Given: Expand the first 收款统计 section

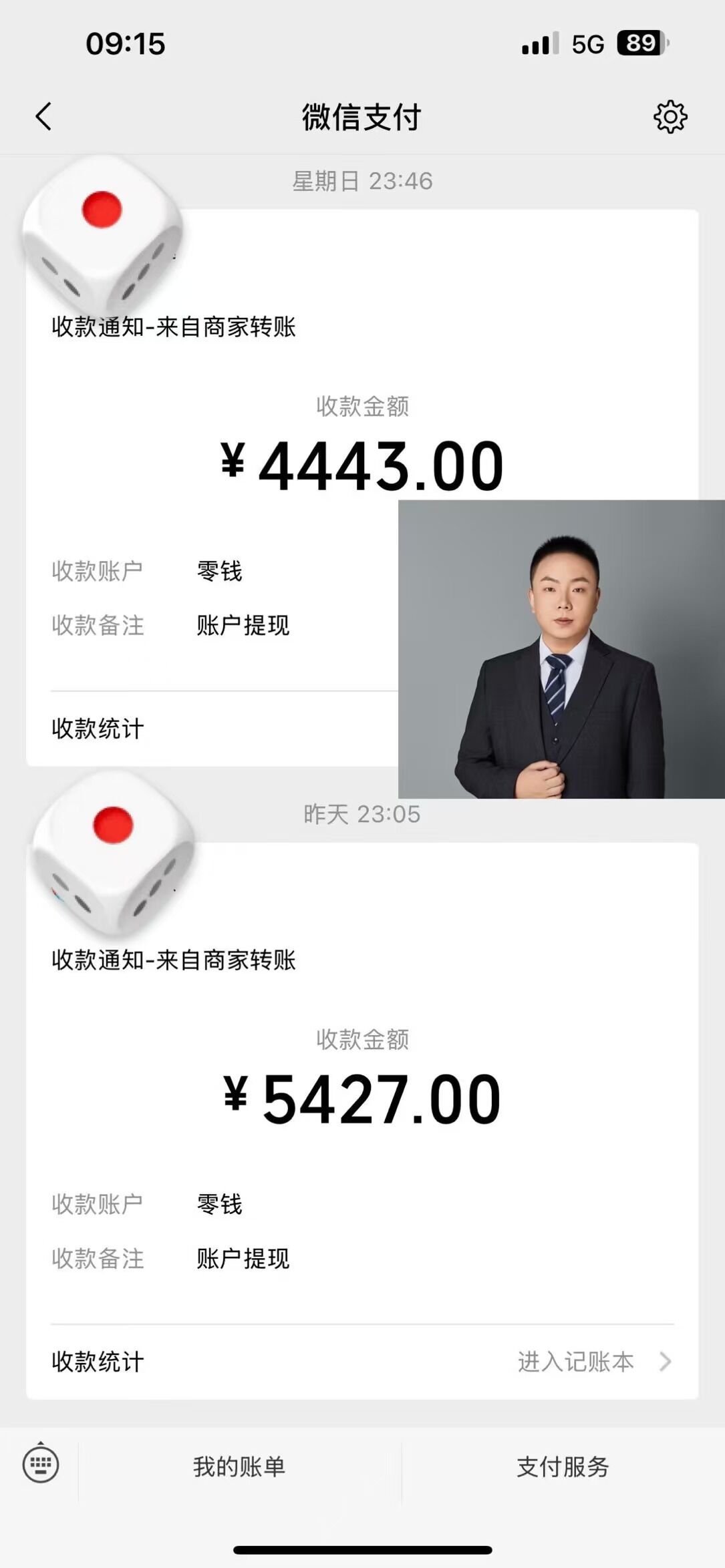Looking at the screenshot, I should click(96, 729).
